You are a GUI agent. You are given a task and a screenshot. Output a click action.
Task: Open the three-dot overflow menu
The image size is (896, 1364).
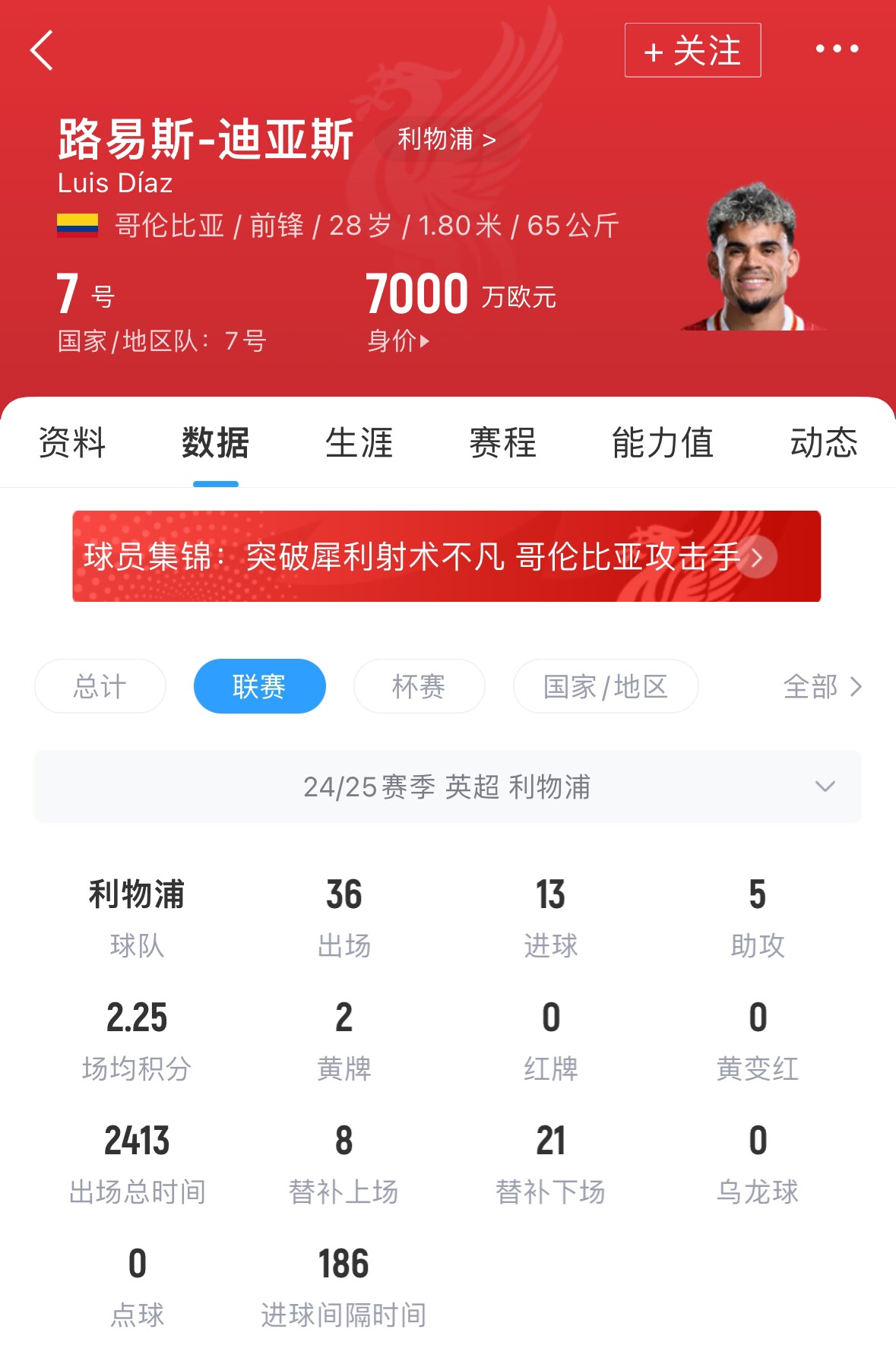[x=837, y=49]
